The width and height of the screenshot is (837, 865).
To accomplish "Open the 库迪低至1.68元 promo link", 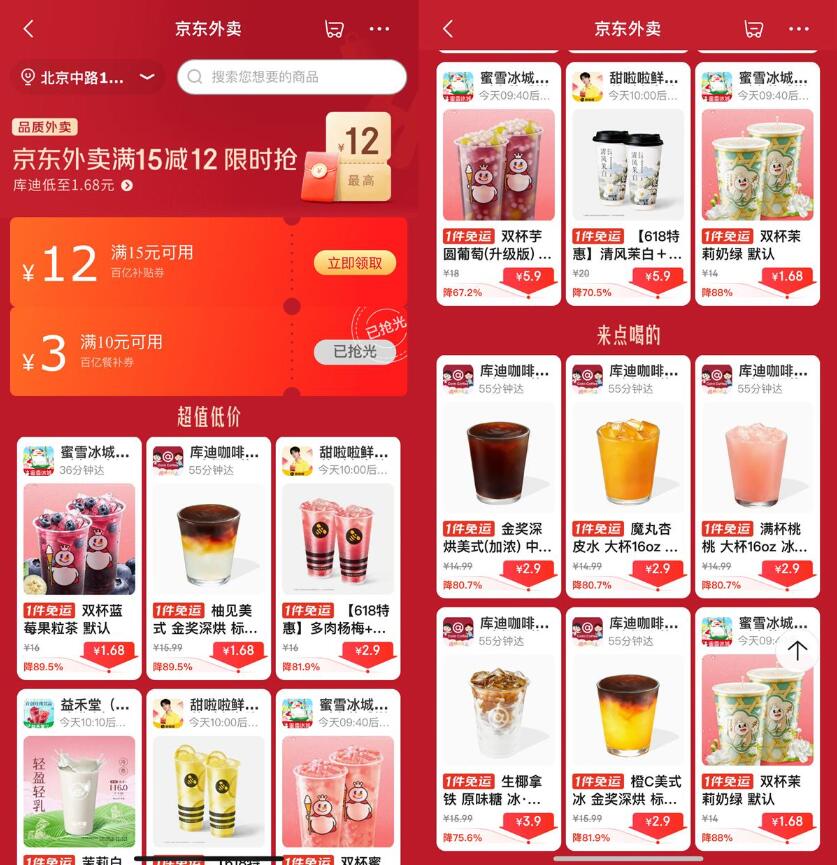I will (72, 185).
